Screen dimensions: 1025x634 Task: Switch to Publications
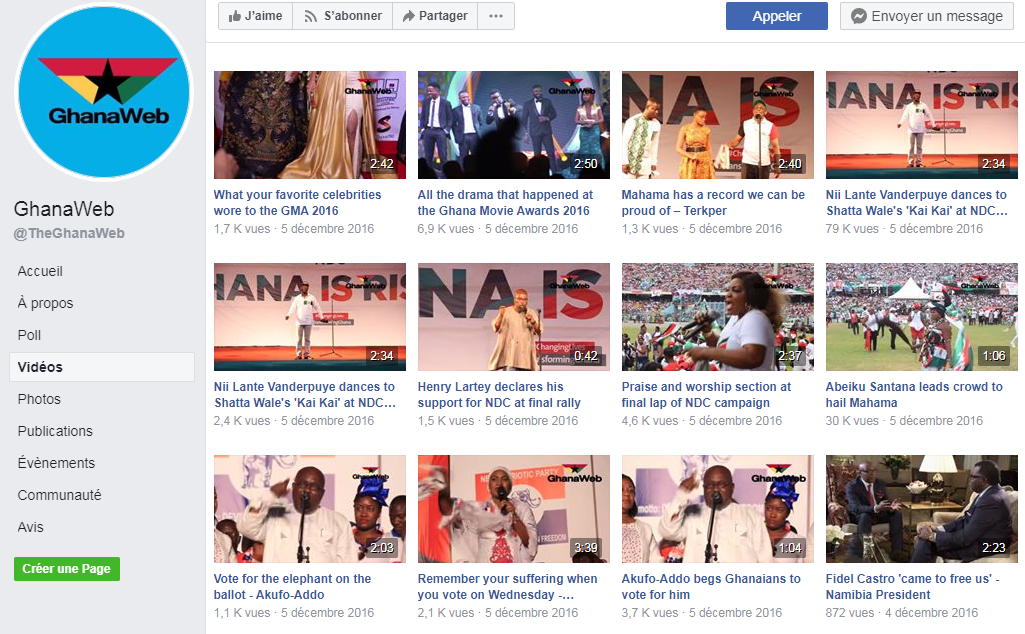[x=55, y=431]
